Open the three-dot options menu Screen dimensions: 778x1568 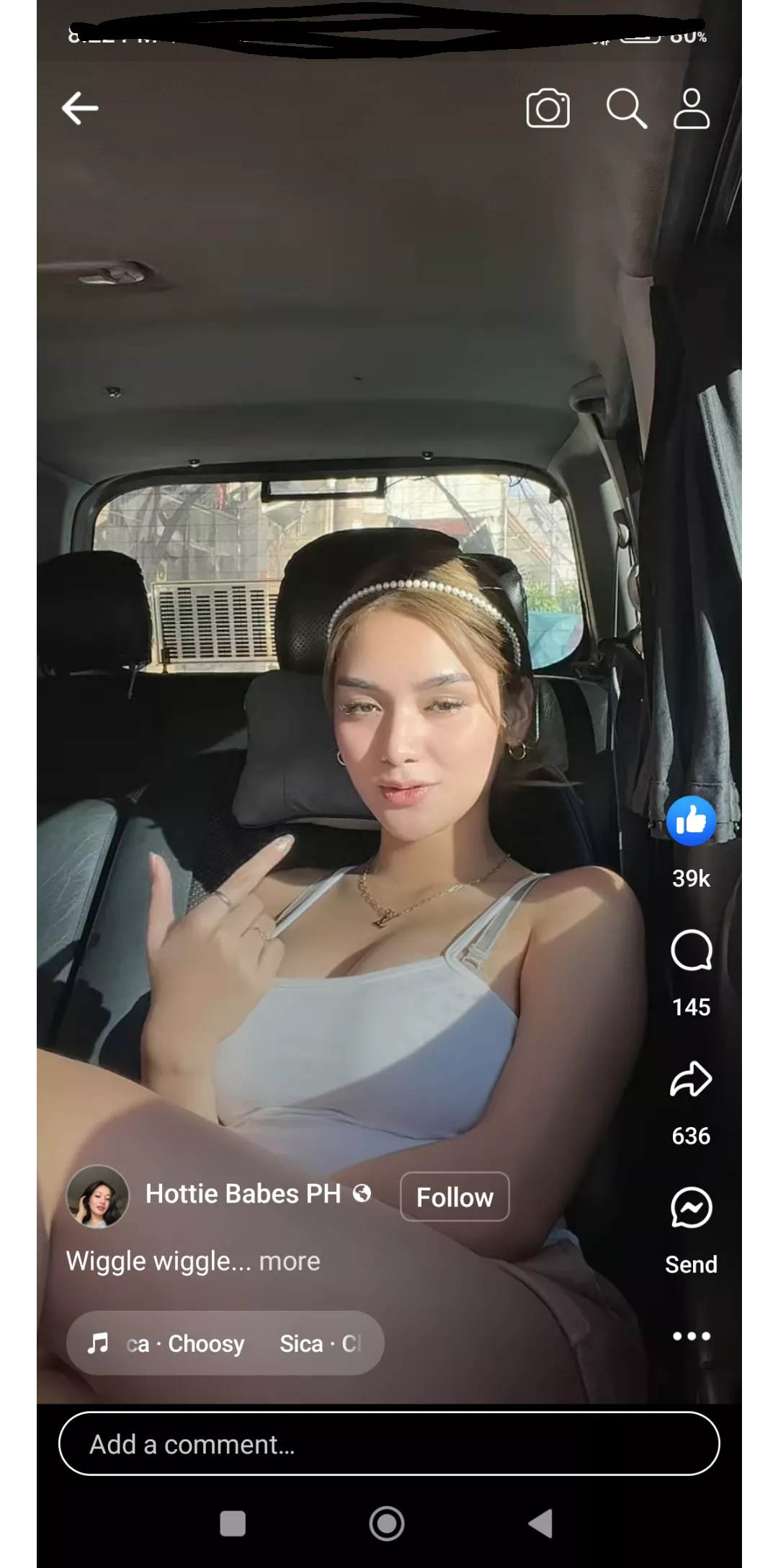(691, 1336)
